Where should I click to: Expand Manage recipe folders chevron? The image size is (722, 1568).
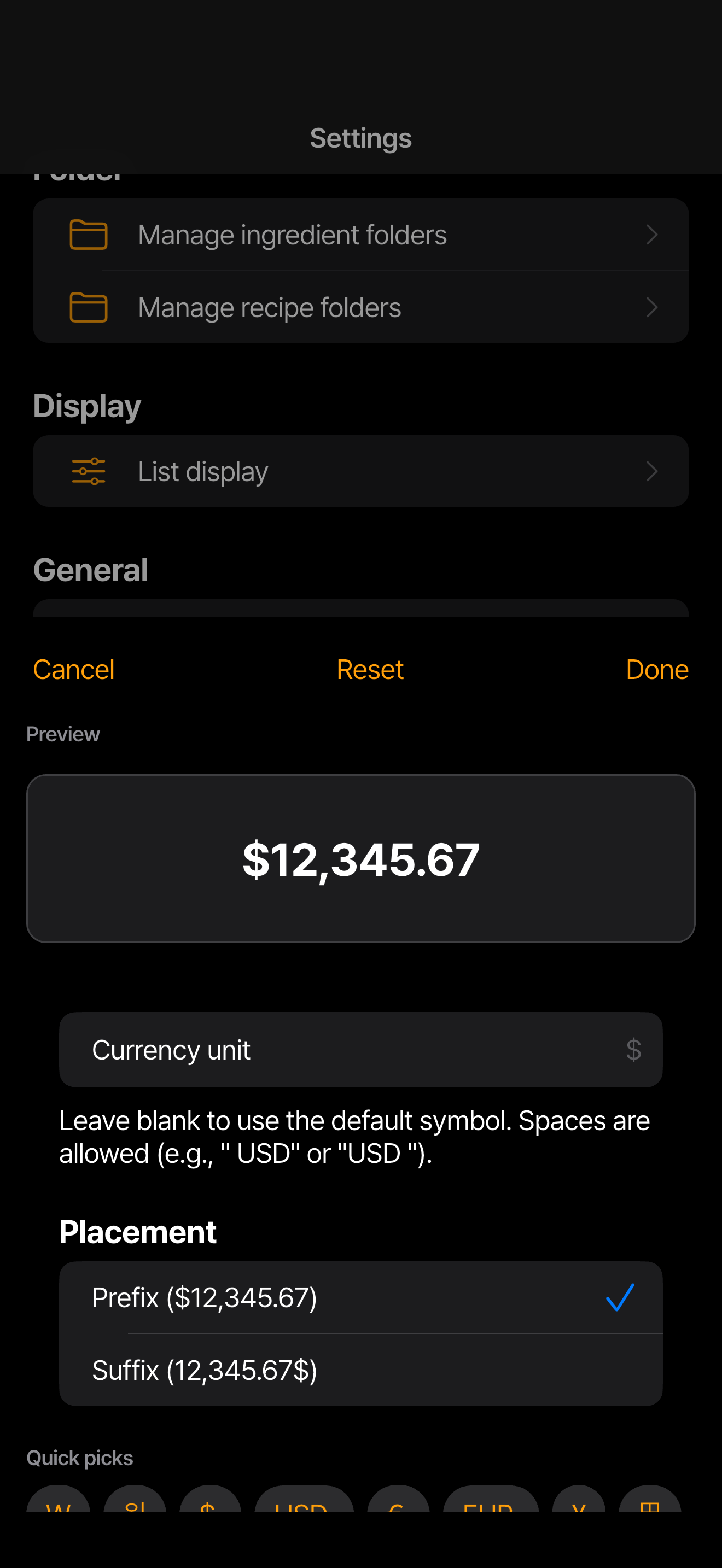click(652, 307)
